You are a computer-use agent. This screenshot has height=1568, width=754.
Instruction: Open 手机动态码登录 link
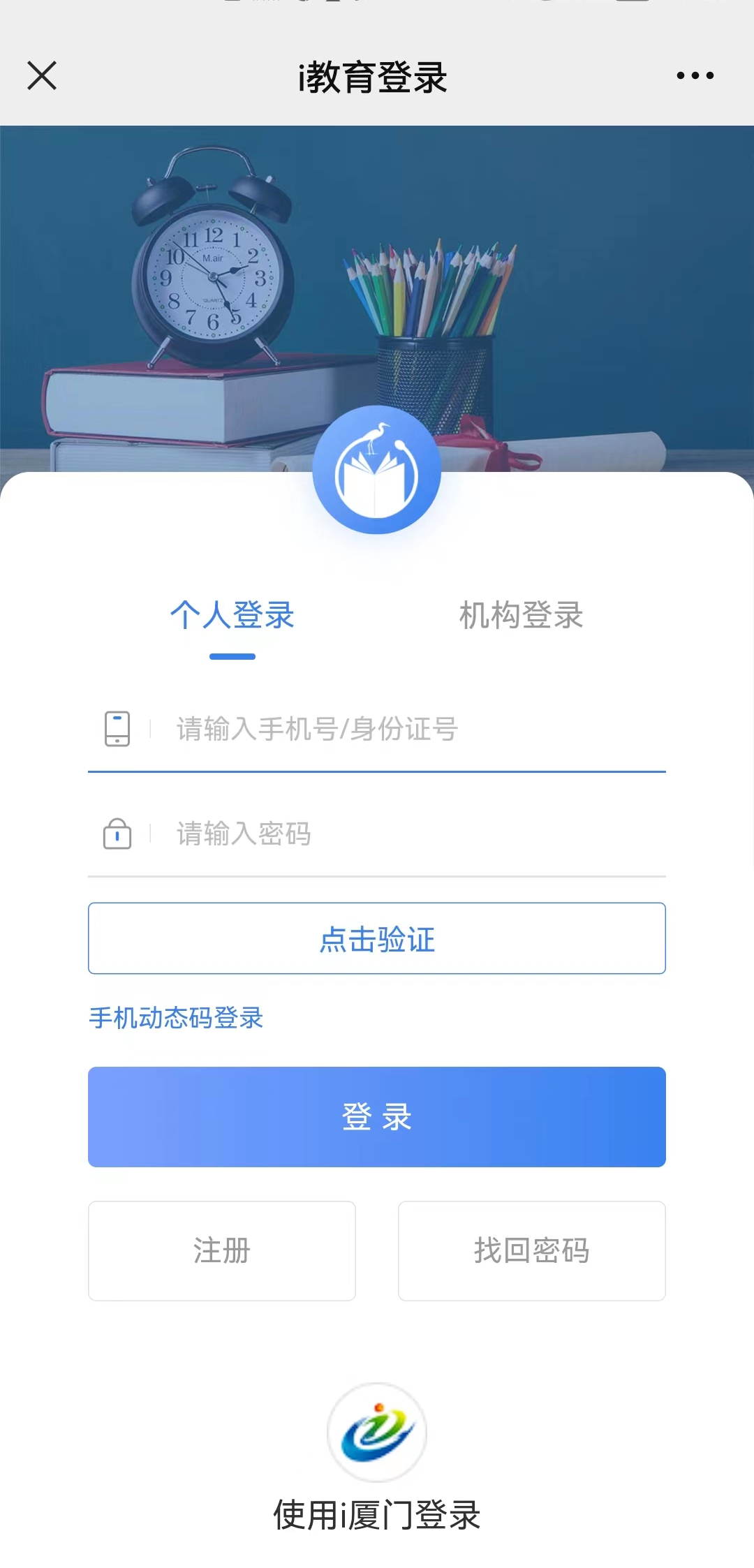176,1018
